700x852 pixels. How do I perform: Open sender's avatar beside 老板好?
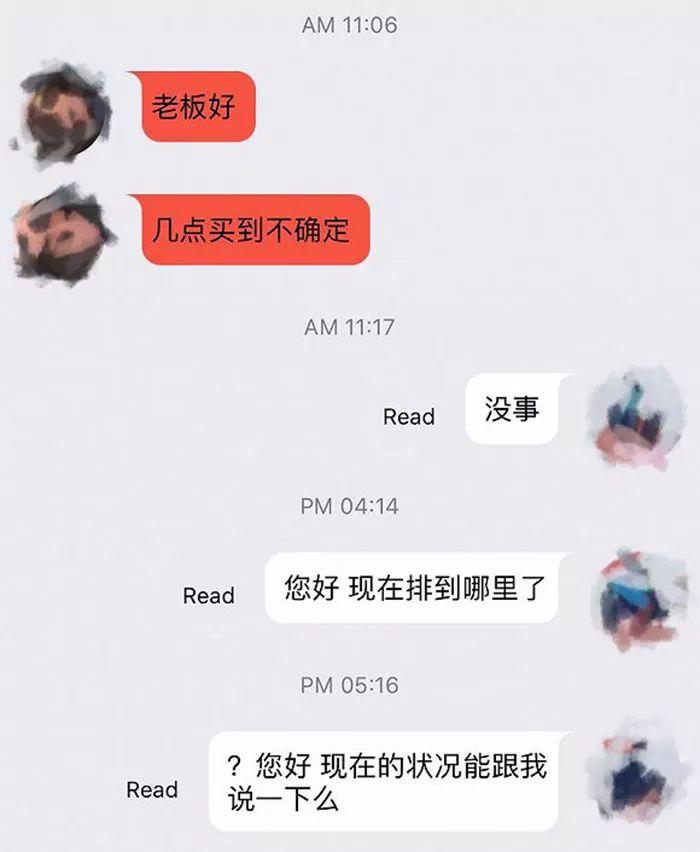click(x=62, y=112)
